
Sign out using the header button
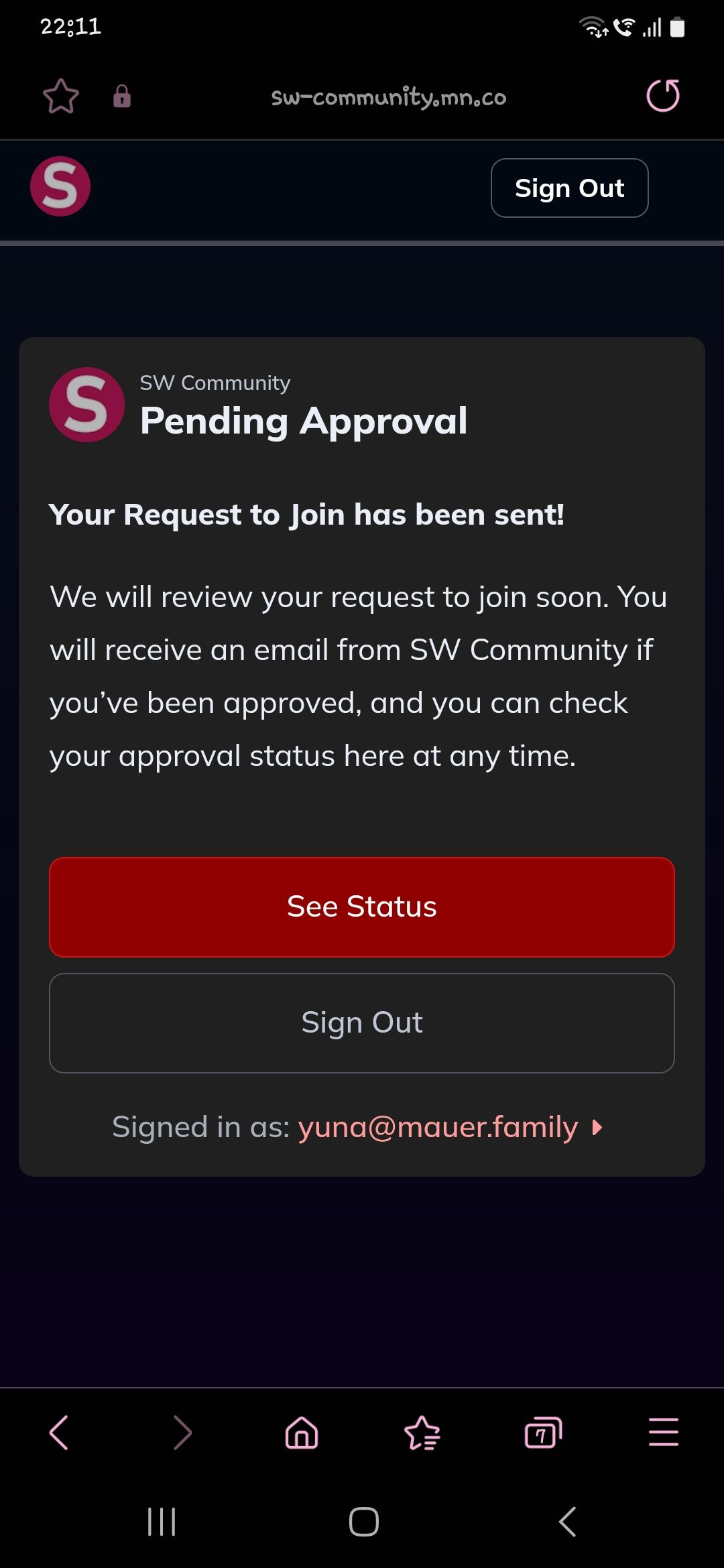pos(570,188)
